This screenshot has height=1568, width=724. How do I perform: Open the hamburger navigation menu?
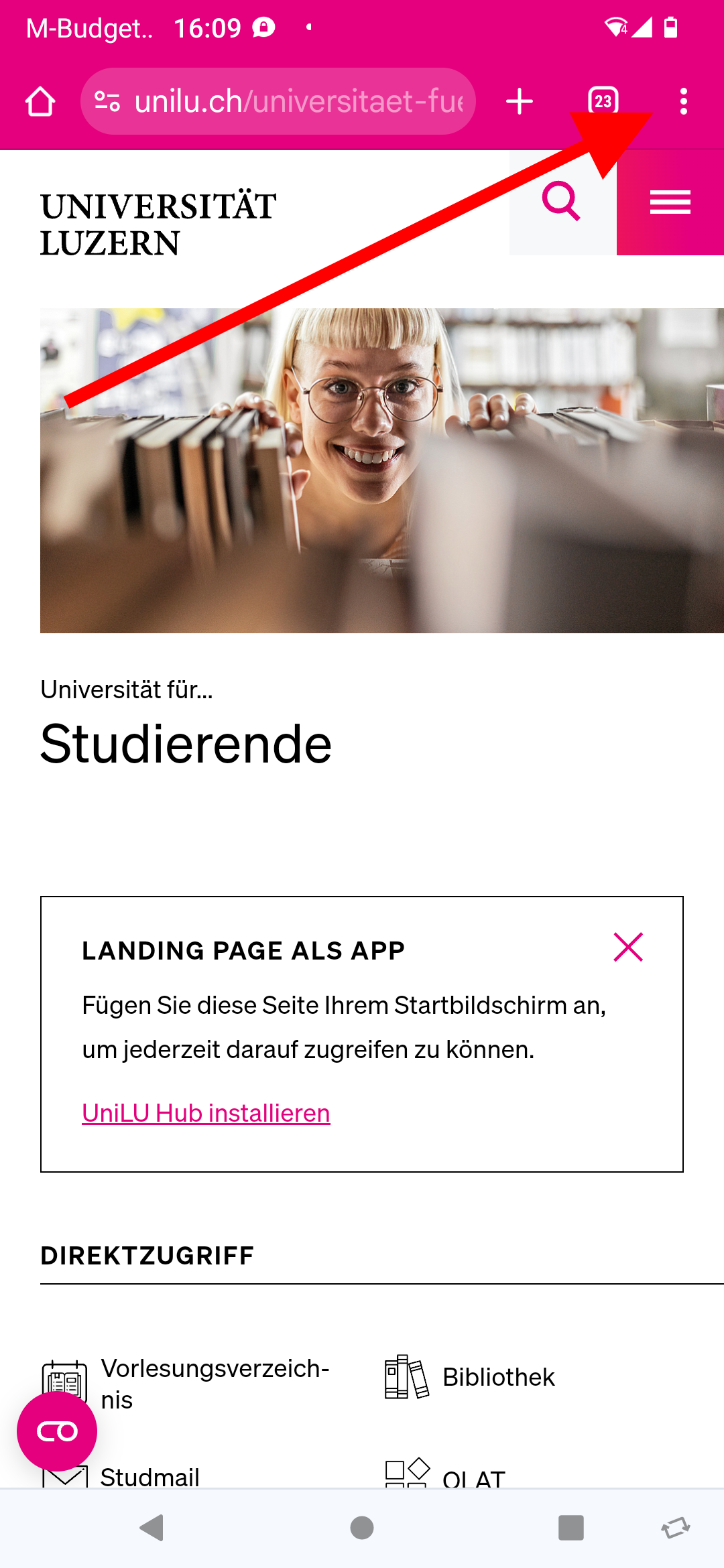670,202
